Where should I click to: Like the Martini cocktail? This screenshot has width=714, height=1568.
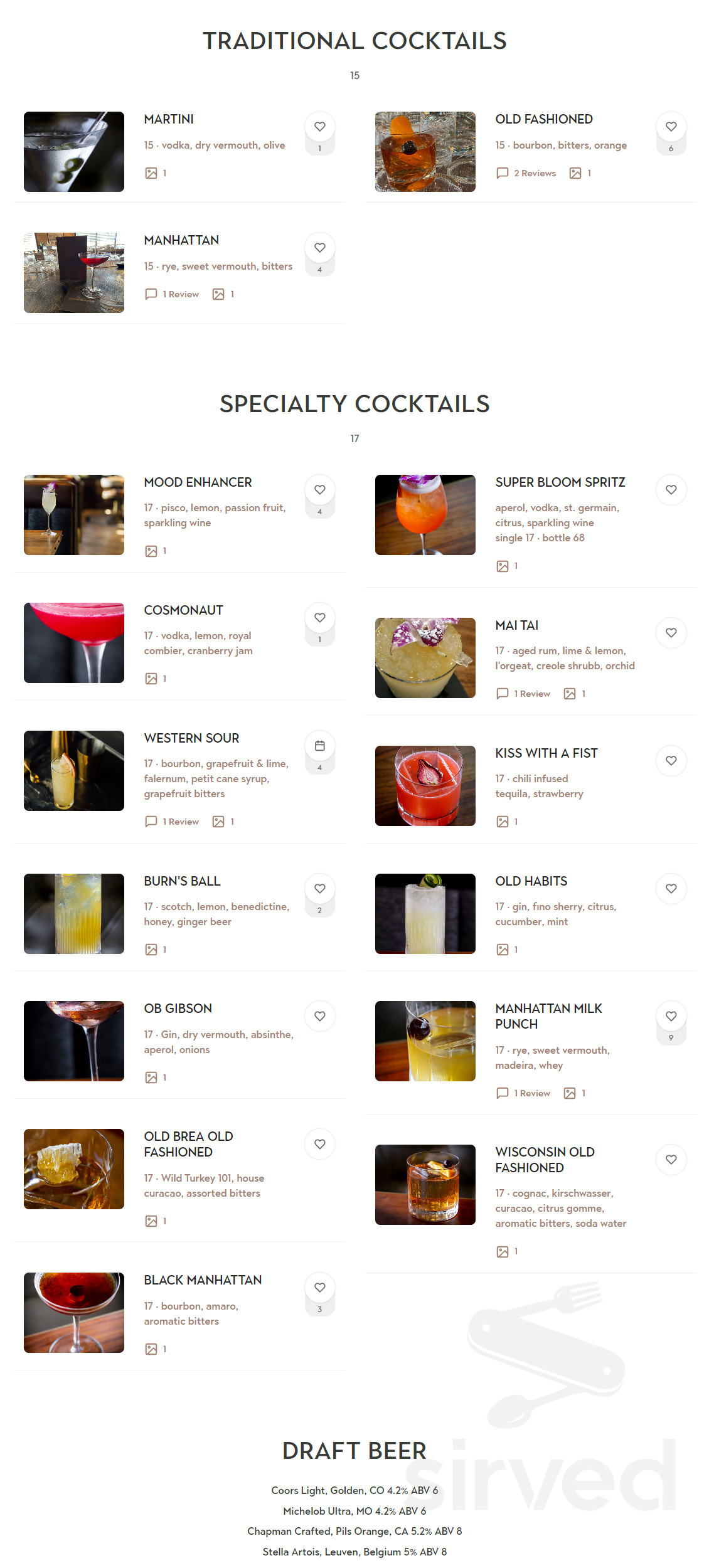coord(319,127)
